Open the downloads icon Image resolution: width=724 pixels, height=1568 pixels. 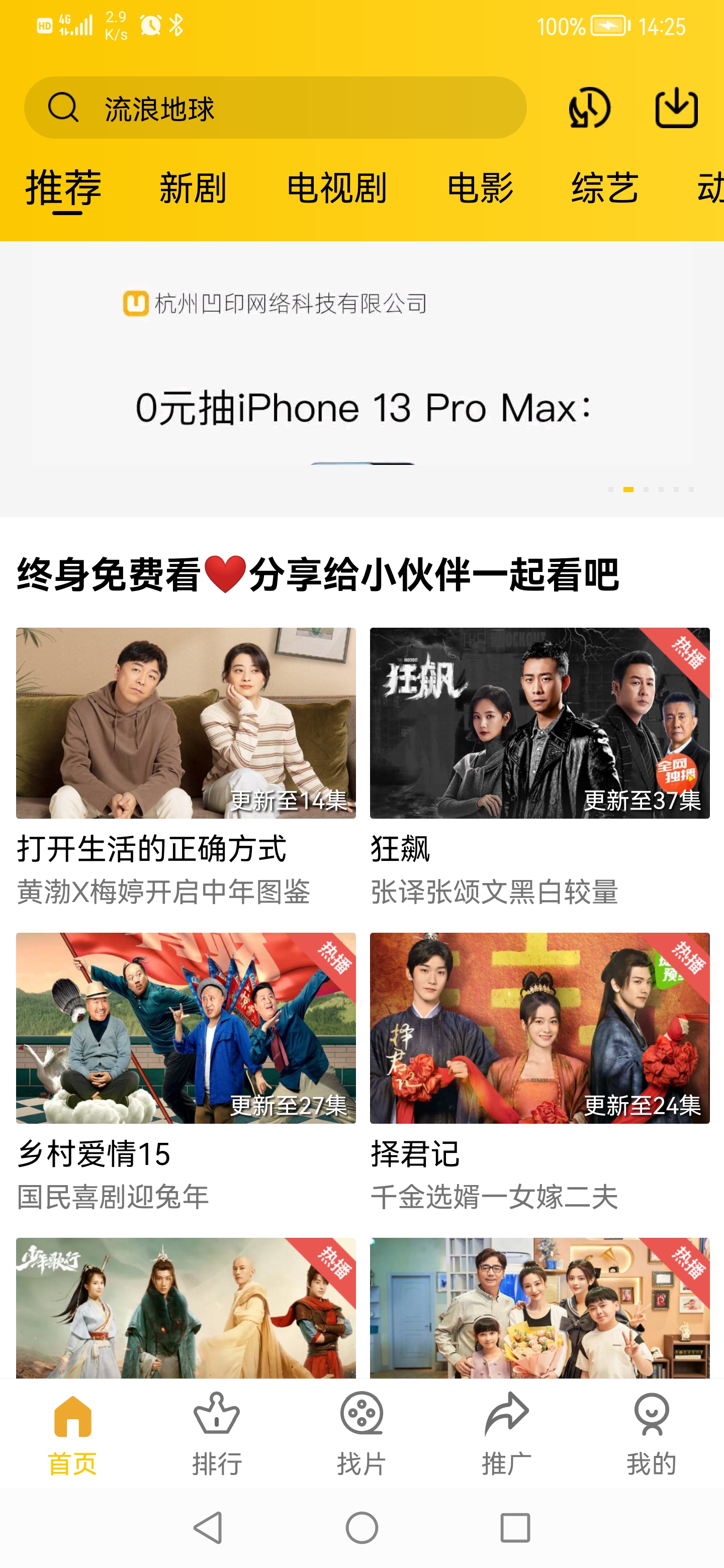[x=676, y=108]
